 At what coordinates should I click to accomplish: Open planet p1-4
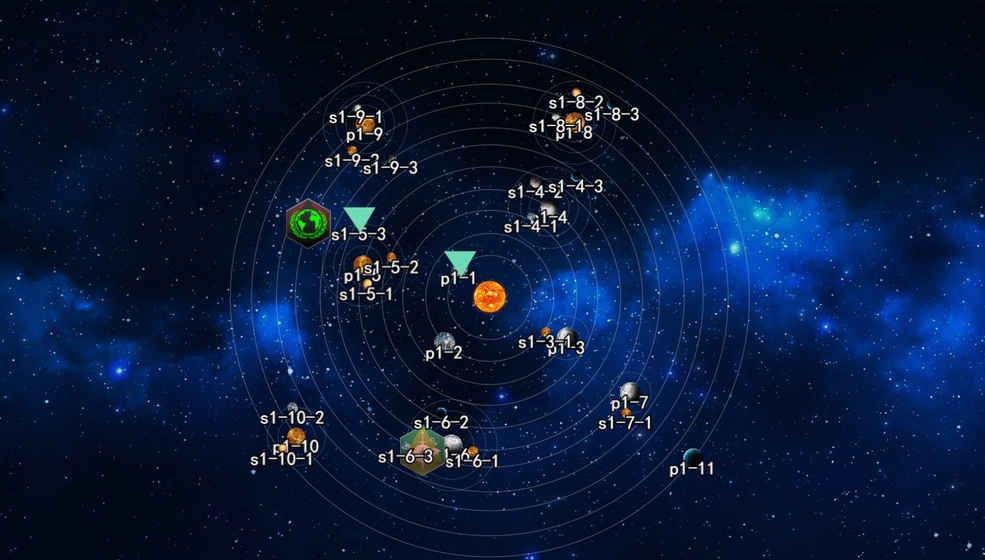(548, 209)
